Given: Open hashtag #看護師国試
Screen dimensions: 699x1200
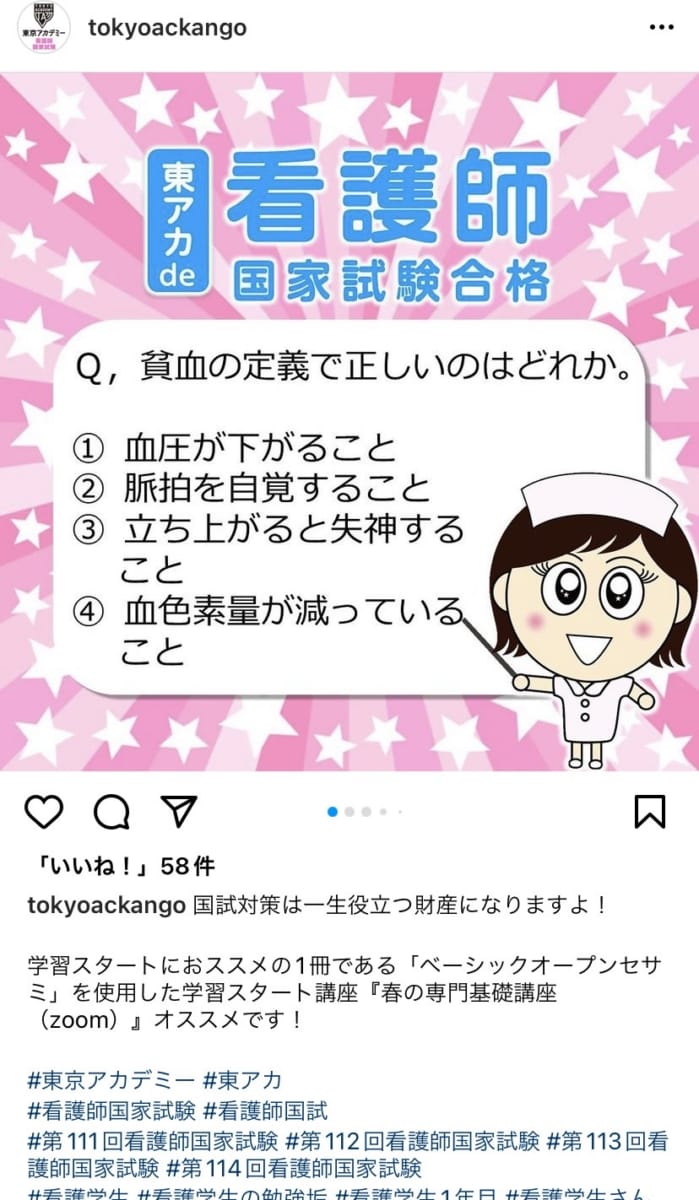Looking at the screenshot, I should pyautogui.click(x=265, y=1111).
